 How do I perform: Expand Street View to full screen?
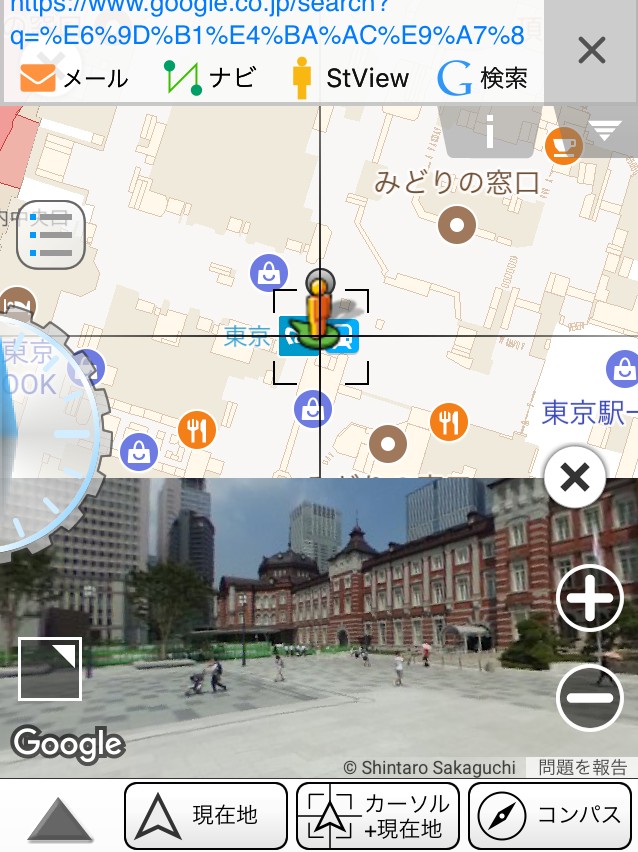[x=50, y=670]
